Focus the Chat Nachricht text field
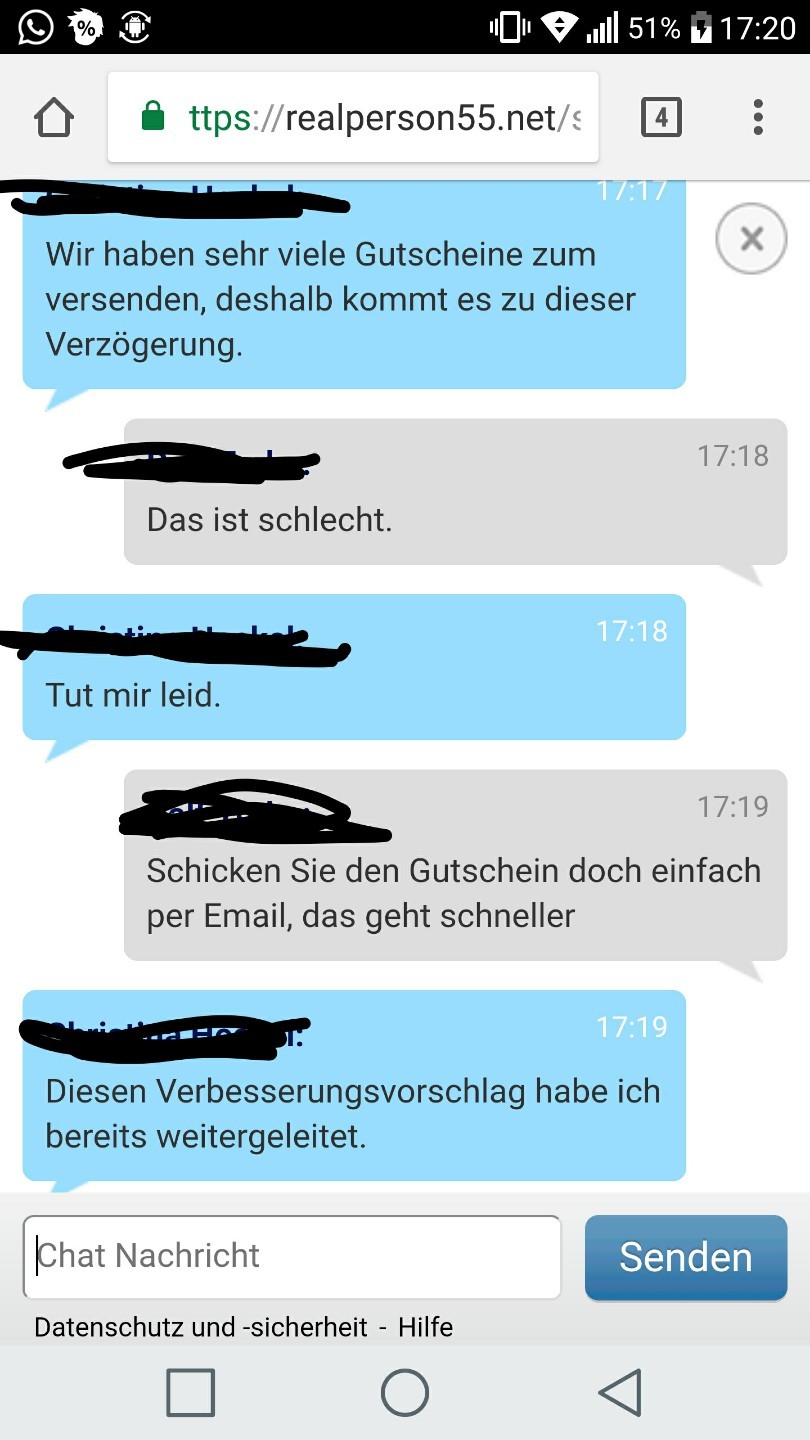Image resolution: width=810 pixels, height=1440 pixels. pyautogui.click(x=292, y=1257)
